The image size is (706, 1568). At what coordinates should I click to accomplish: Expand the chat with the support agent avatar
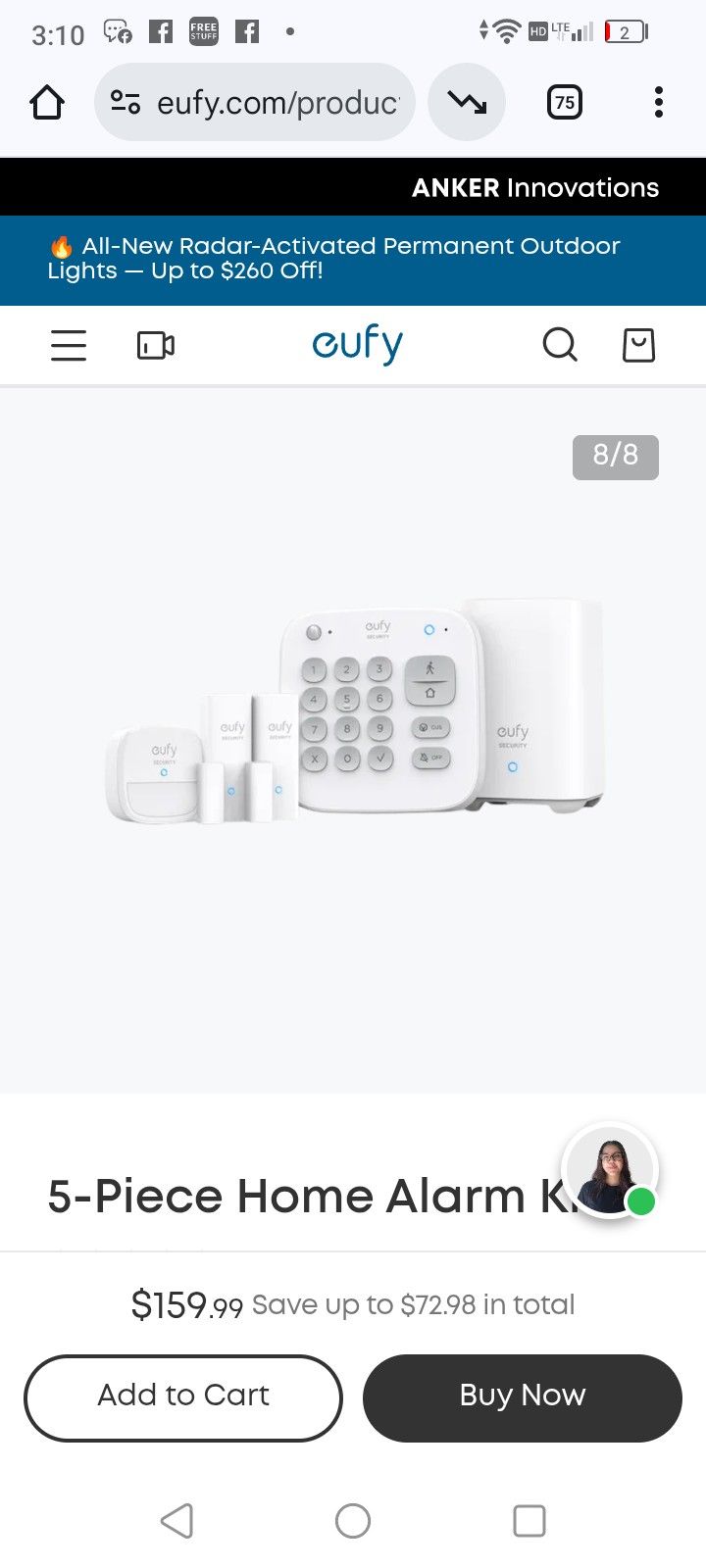[610, 1168]
